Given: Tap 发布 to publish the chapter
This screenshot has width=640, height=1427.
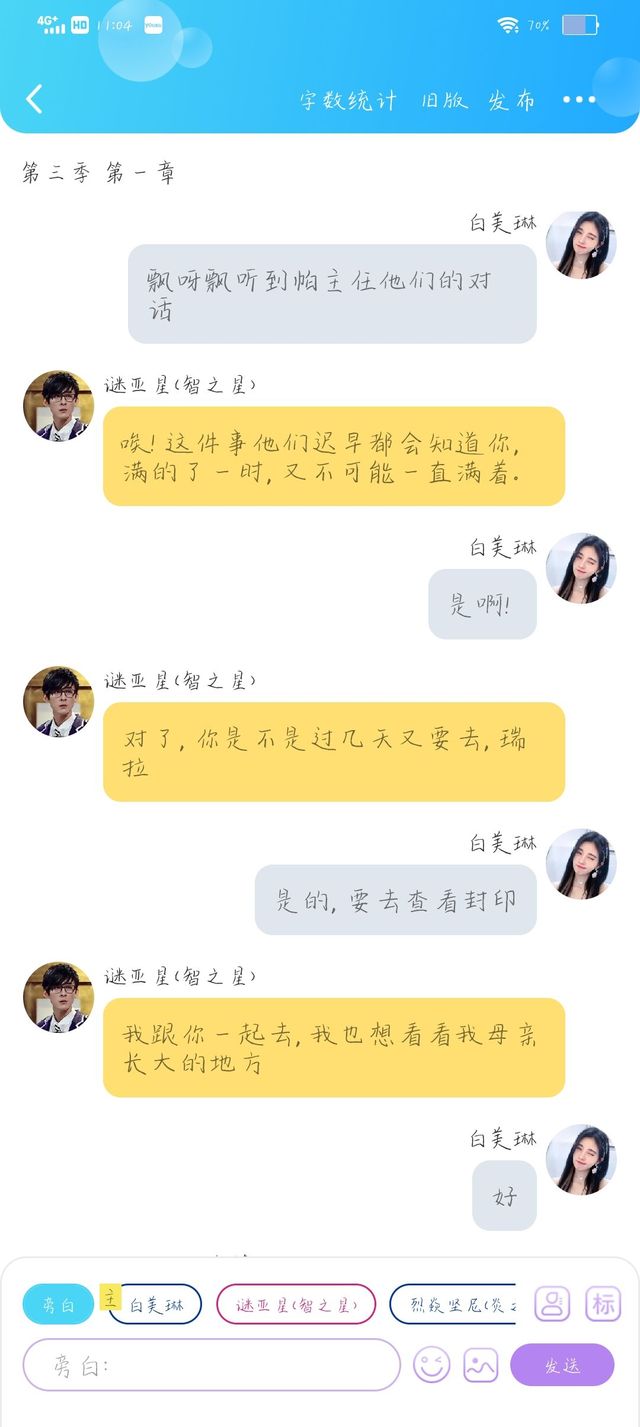Looking at the screenshot, I should (512, 101).
